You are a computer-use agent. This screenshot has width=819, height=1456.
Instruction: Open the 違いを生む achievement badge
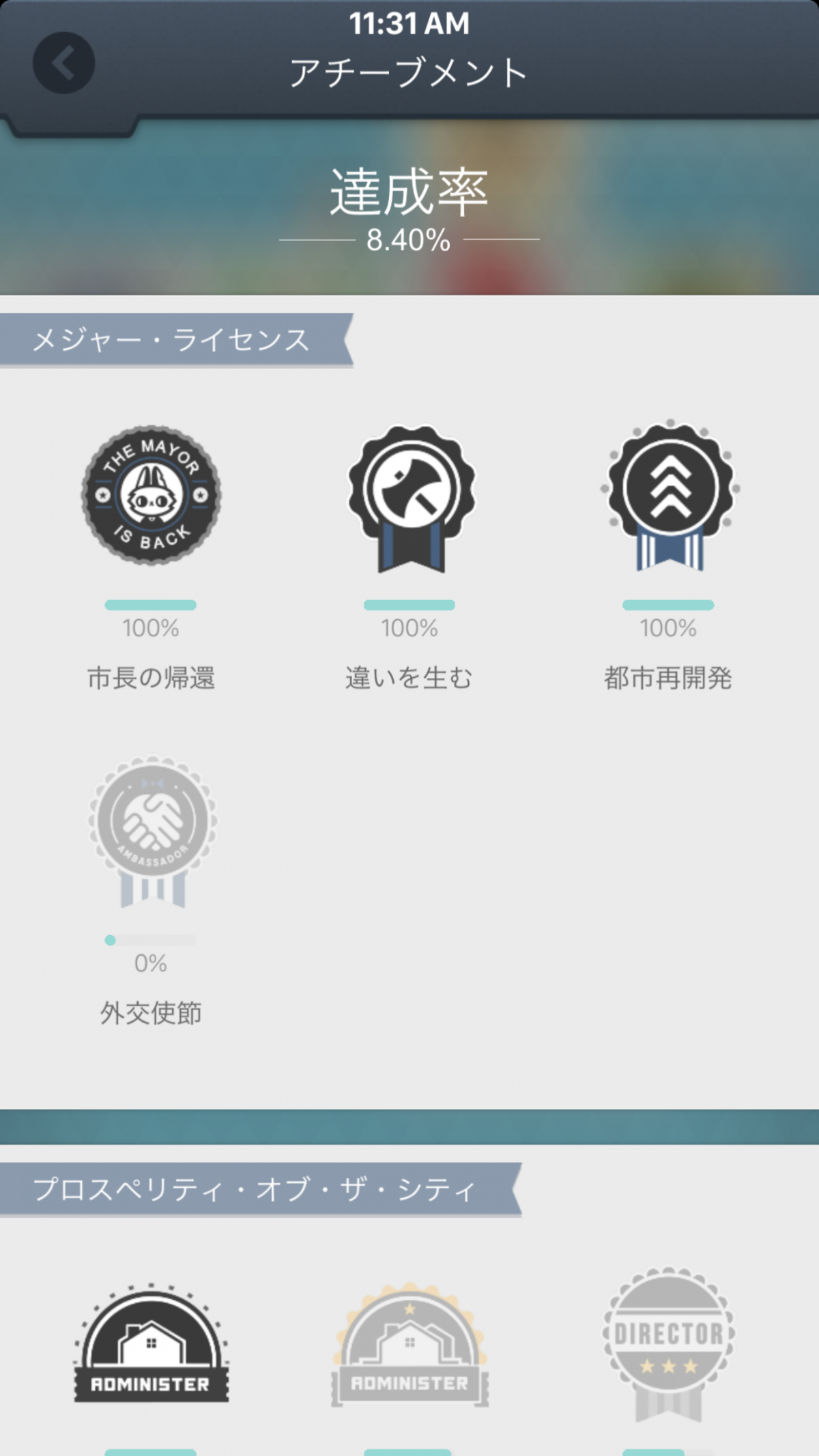click(411, 496)
